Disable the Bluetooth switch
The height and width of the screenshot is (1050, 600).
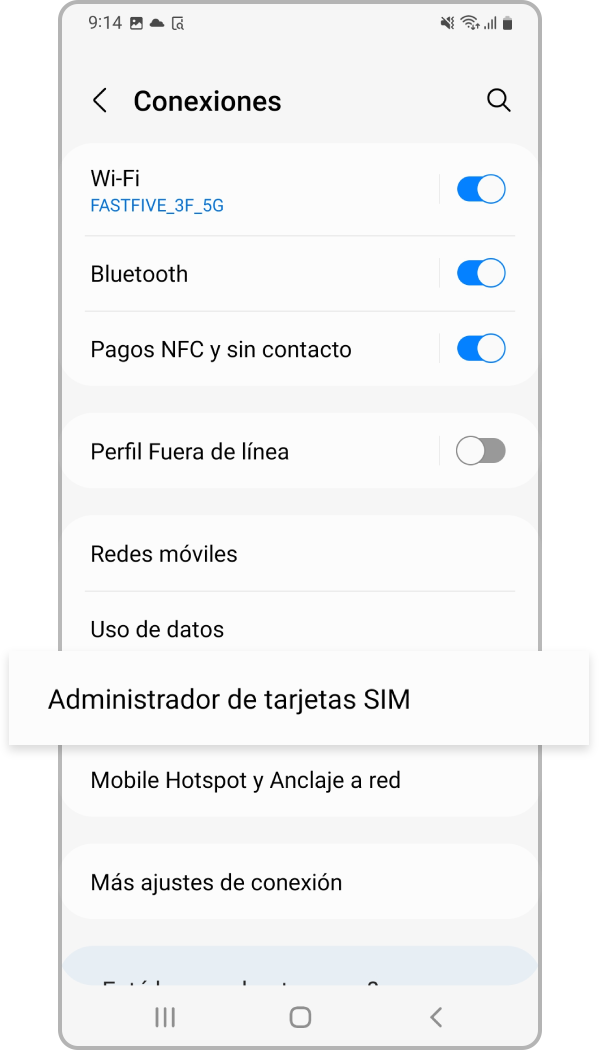[x=481, y=273]
